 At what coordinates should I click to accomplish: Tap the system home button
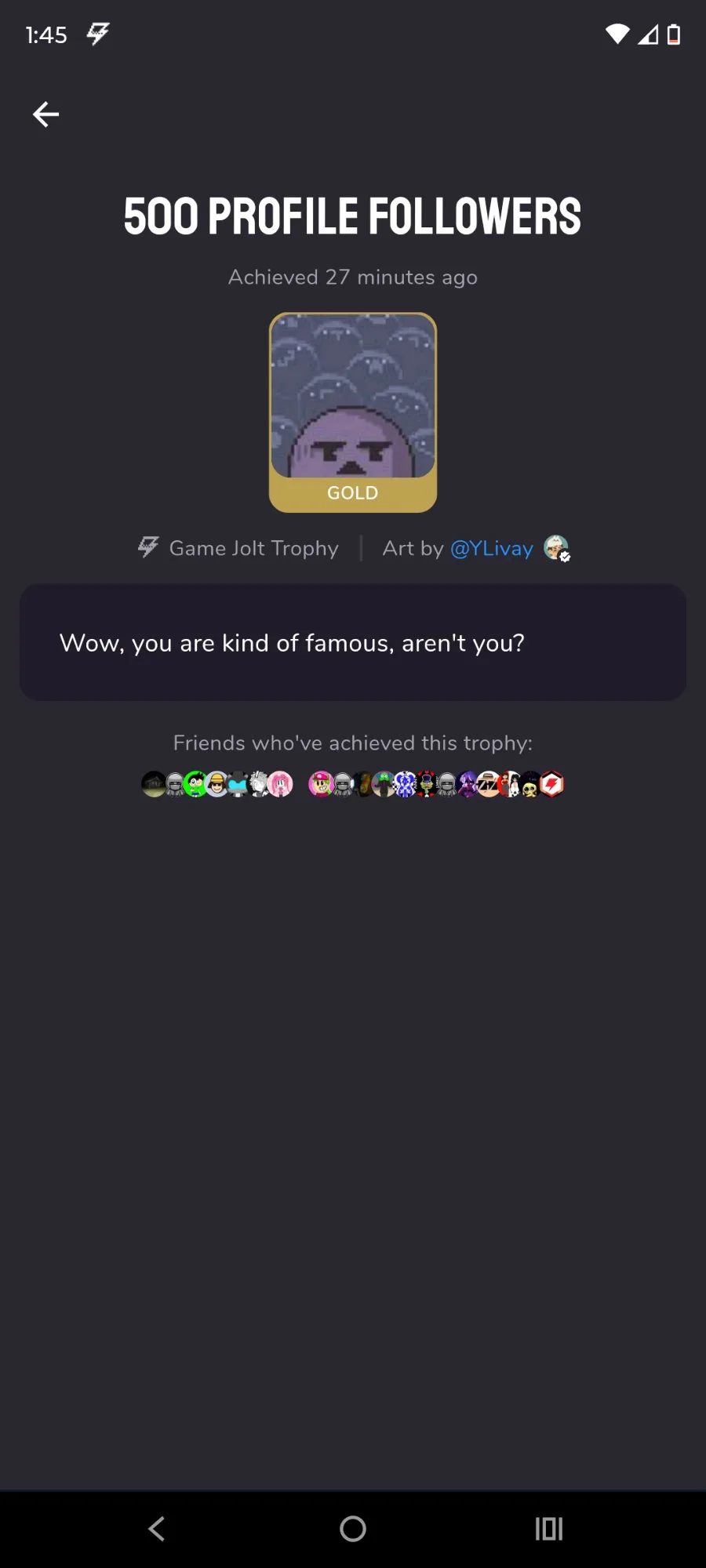click(x=353, y=1528)
